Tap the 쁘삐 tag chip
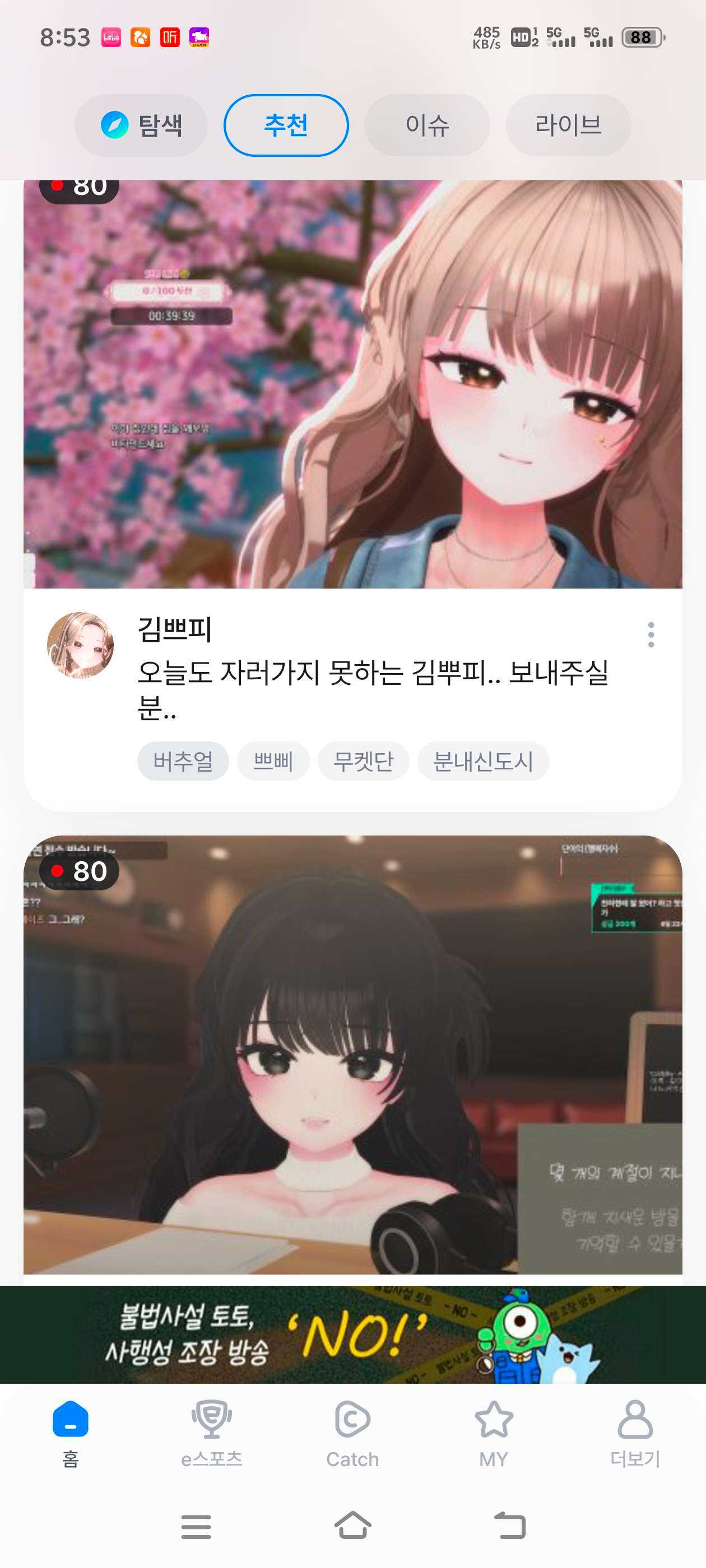 pos(273,761)
